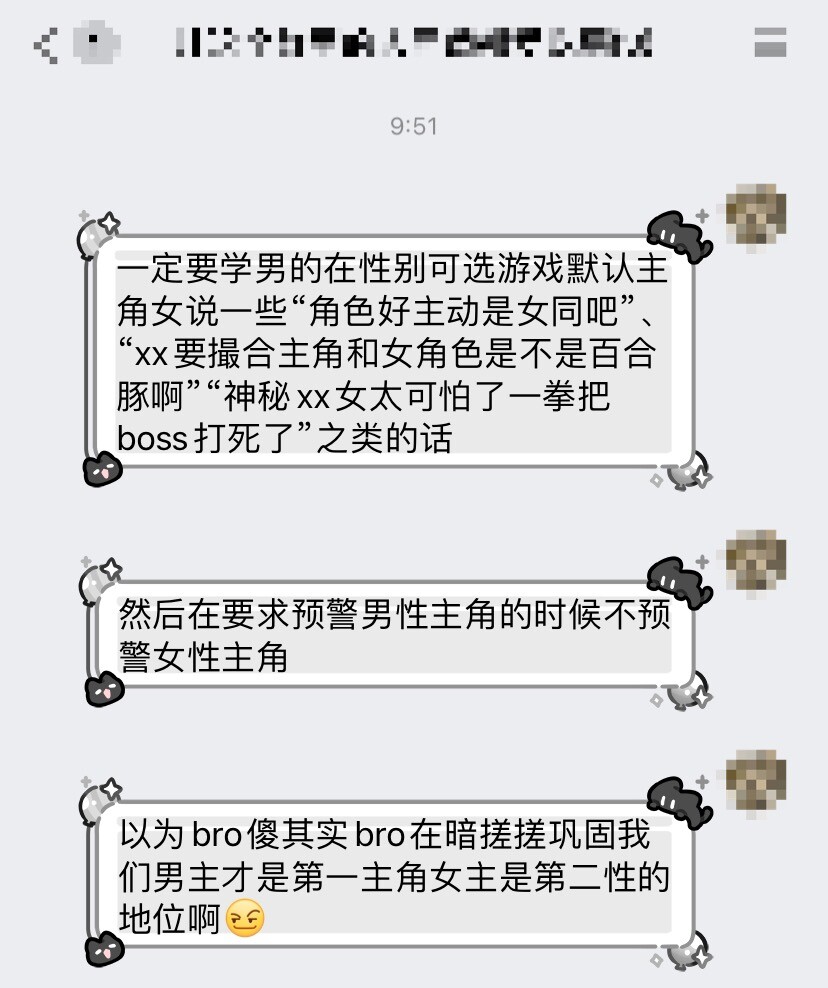This screenshot has width=828, height=988.
Task: Go back from the group chat
Action: click(44, 44)
